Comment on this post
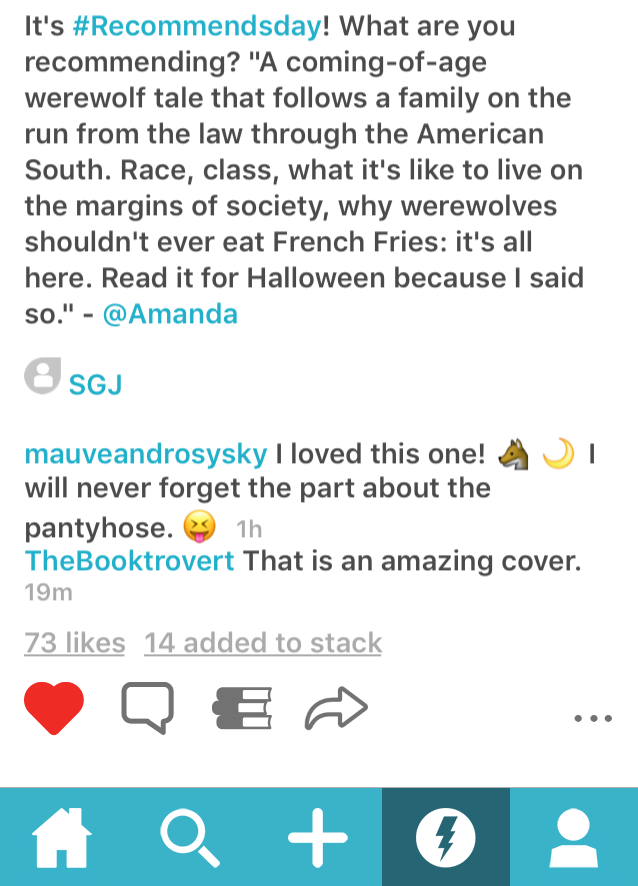Screen dimensions: 638x886 click(148, 709)
